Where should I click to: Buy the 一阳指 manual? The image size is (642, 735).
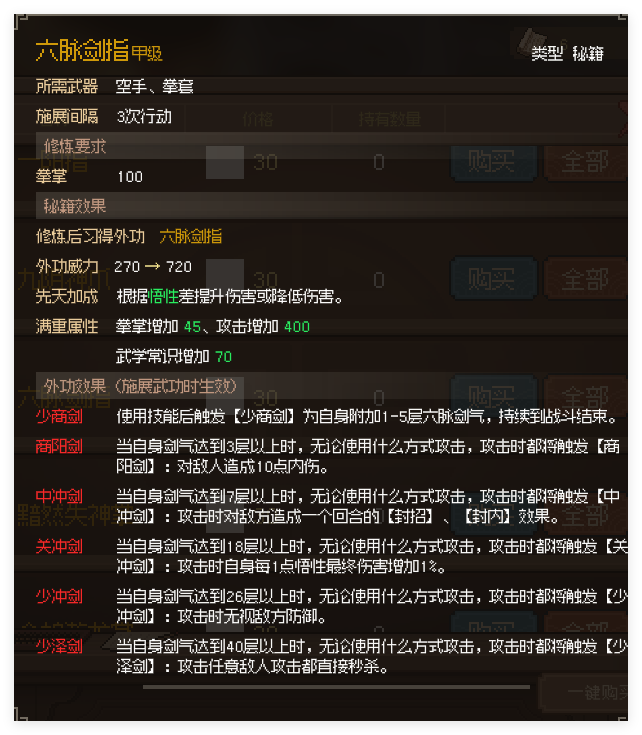(x=491, y=162)
